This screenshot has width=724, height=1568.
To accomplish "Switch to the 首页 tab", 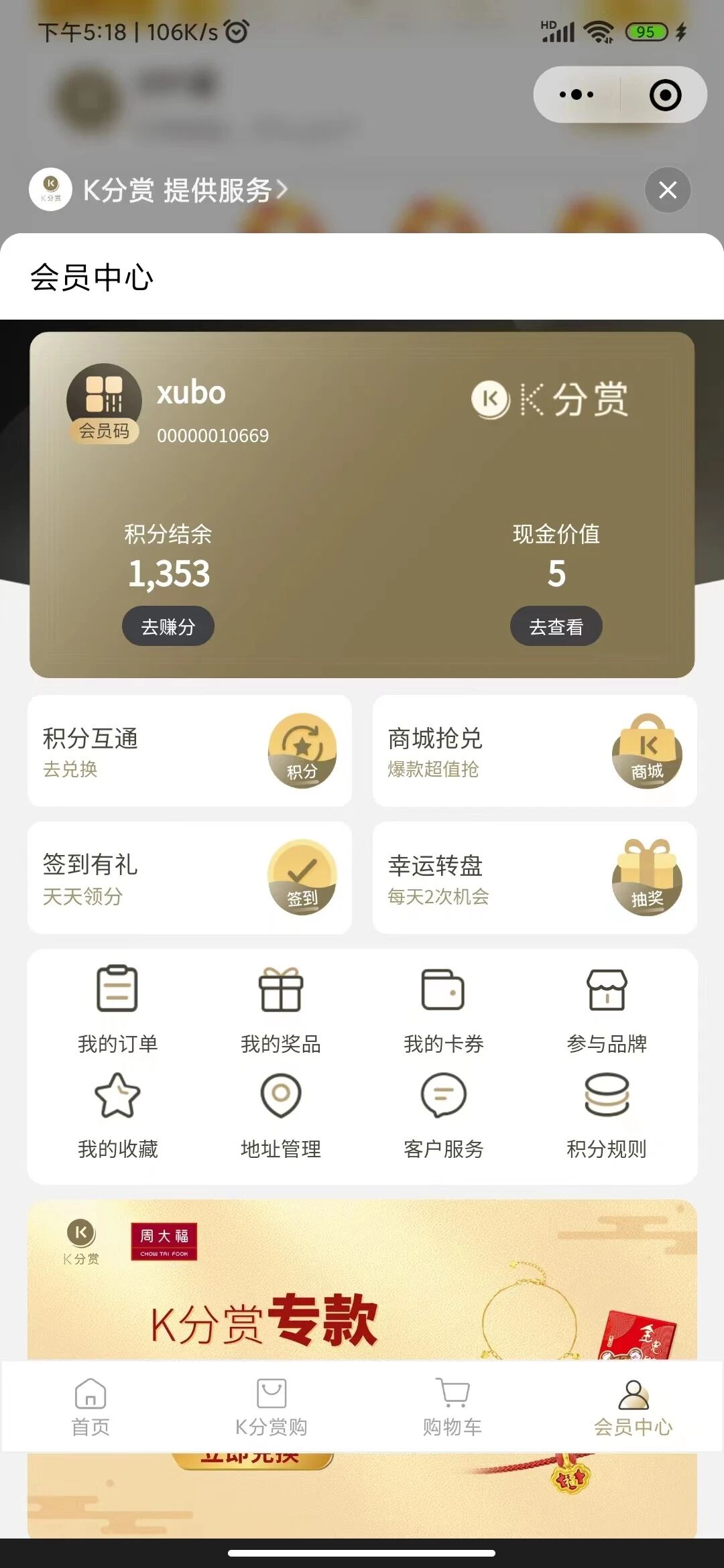I will click(x=90, y=1407).
